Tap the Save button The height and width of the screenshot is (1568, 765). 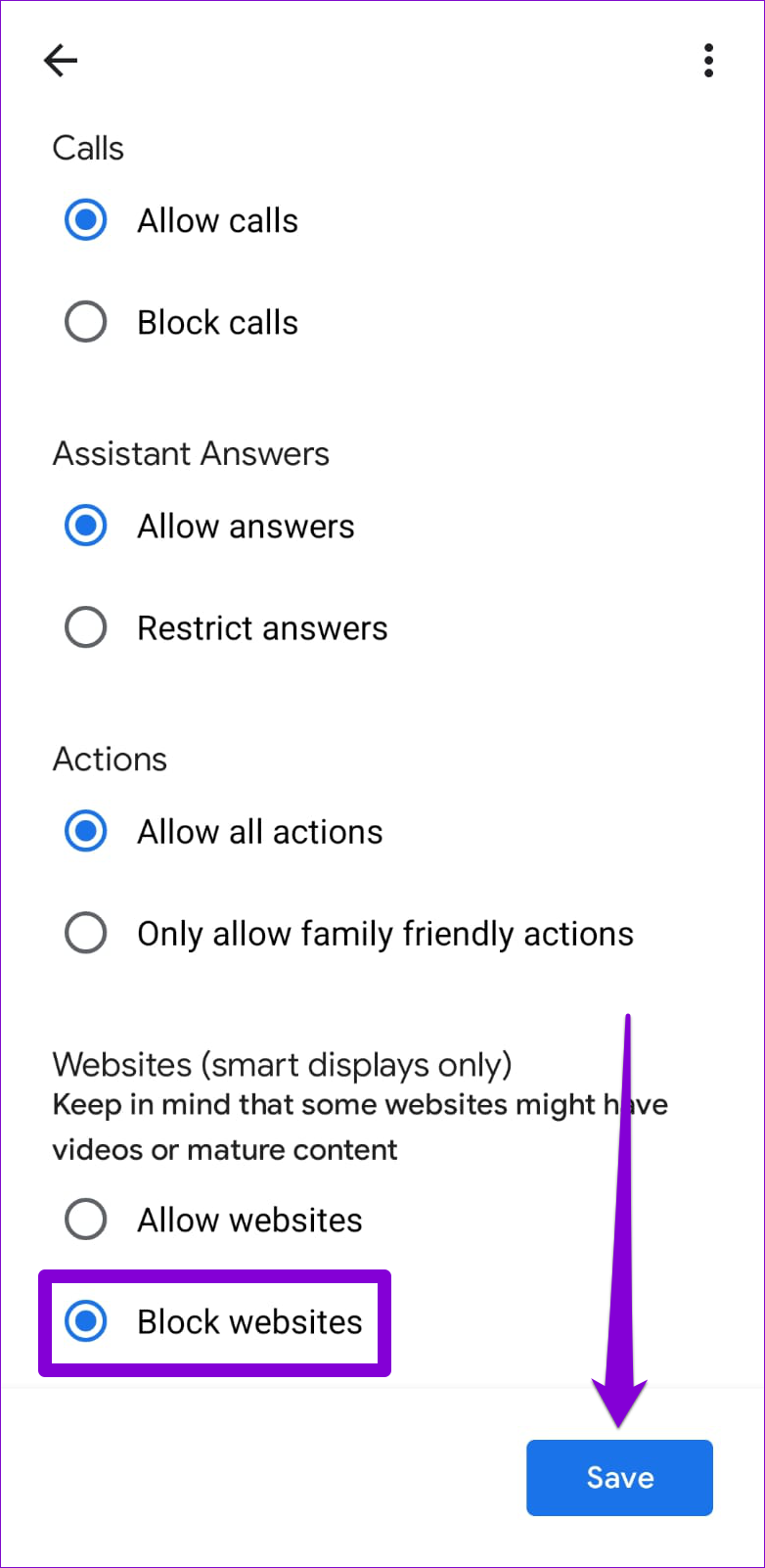point(619,1477)
